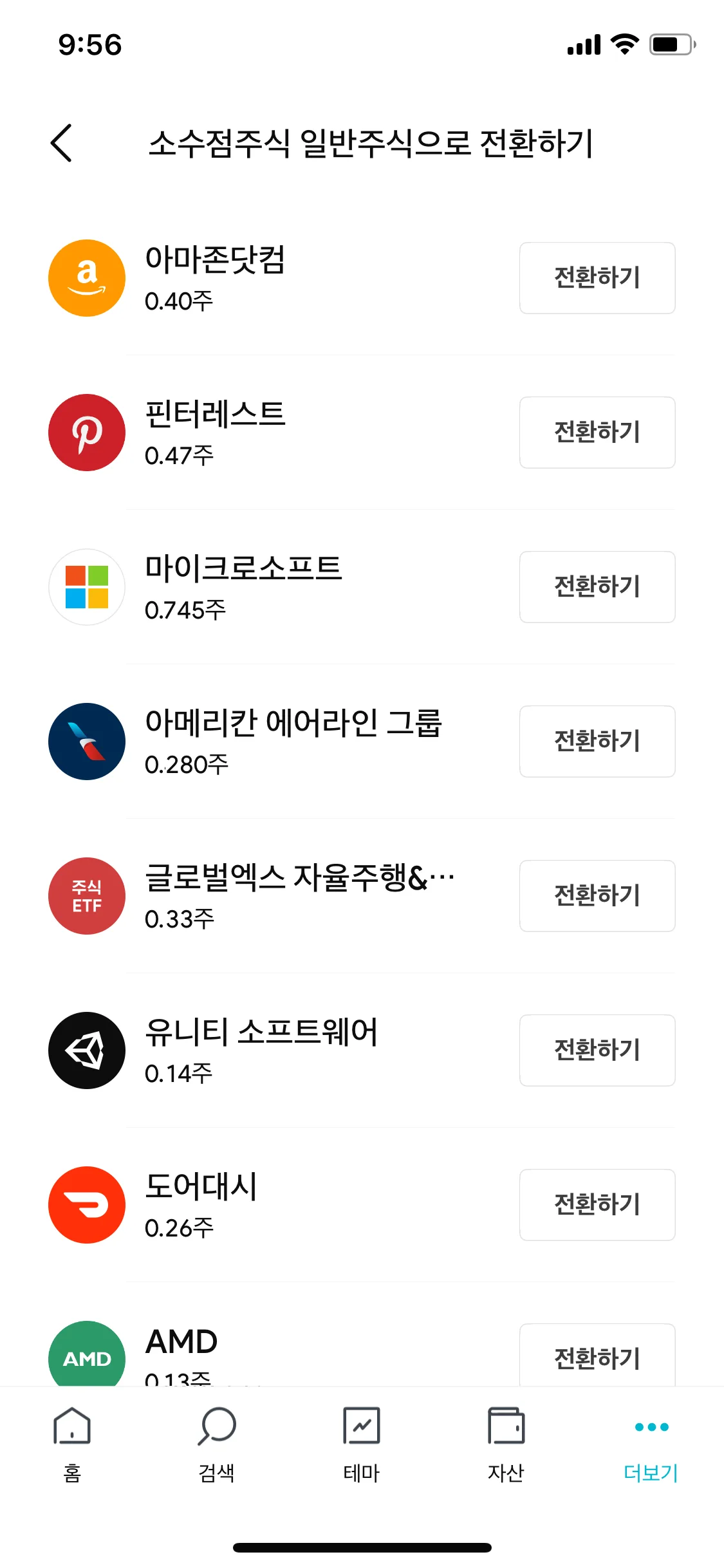This screenshot has height=1568, width=724.
Task: Tap 전환하기 for 아마존닷컴
Action: click(597, 278)
